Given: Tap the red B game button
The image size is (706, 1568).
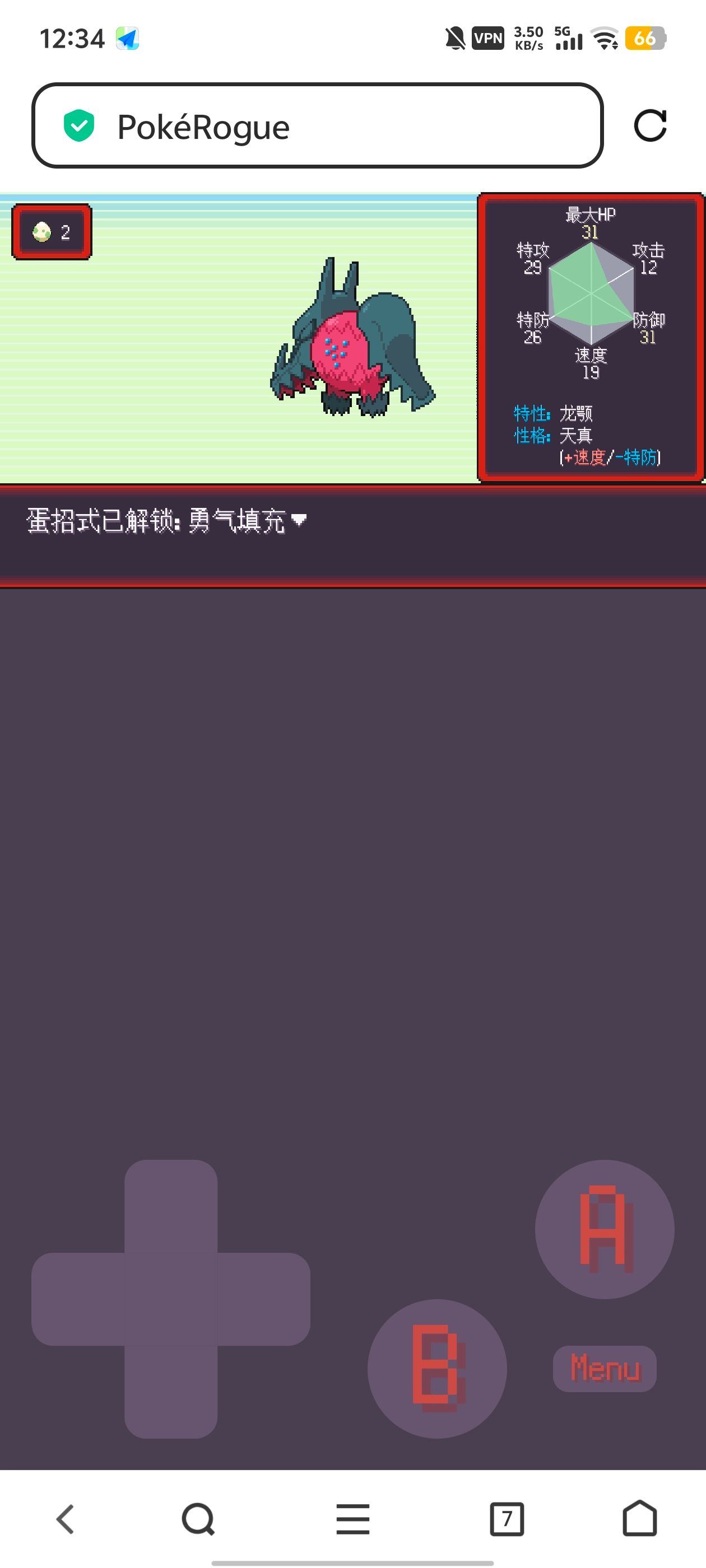Looking at the screenshot, I should click(436, 1368).
